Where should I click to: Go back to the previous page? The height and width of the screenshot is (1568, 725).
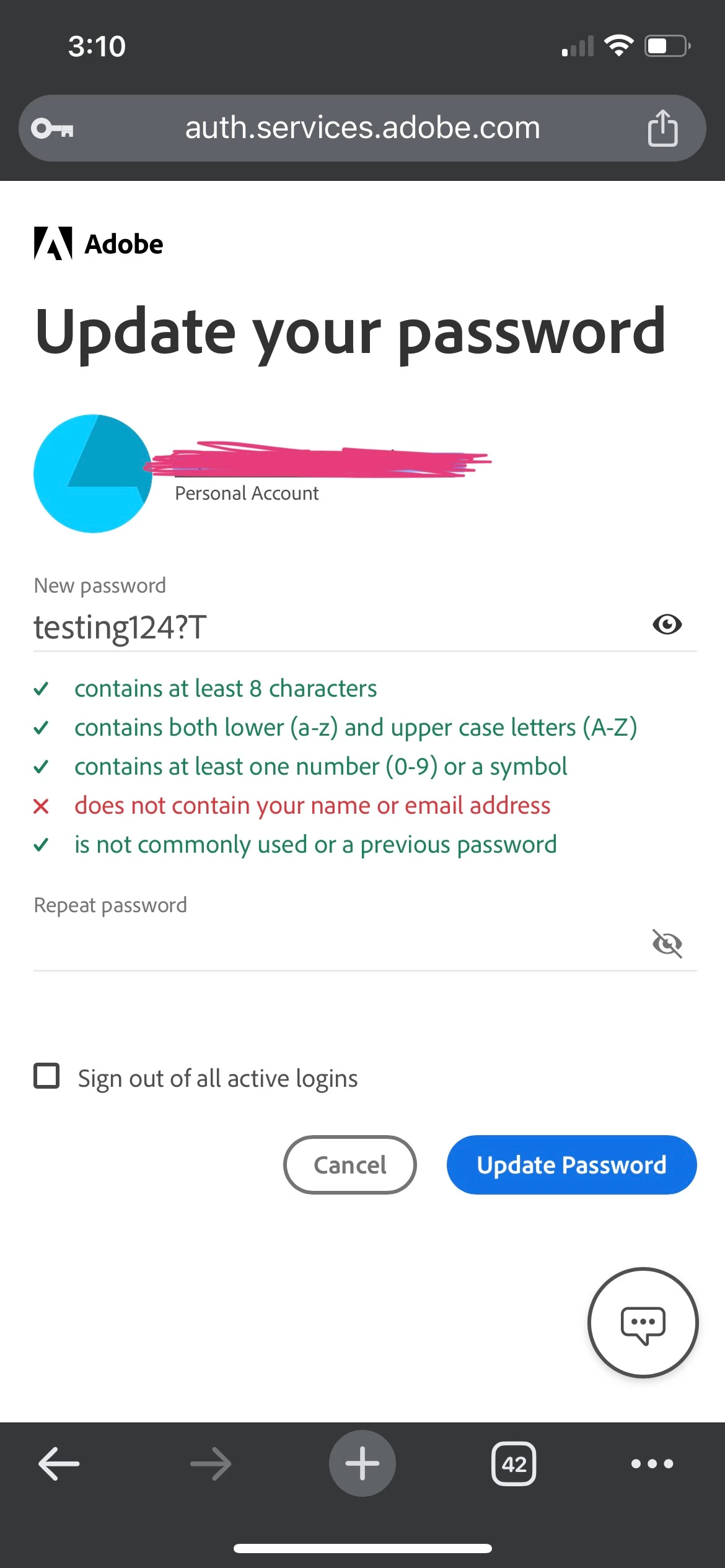(59, 1464)
